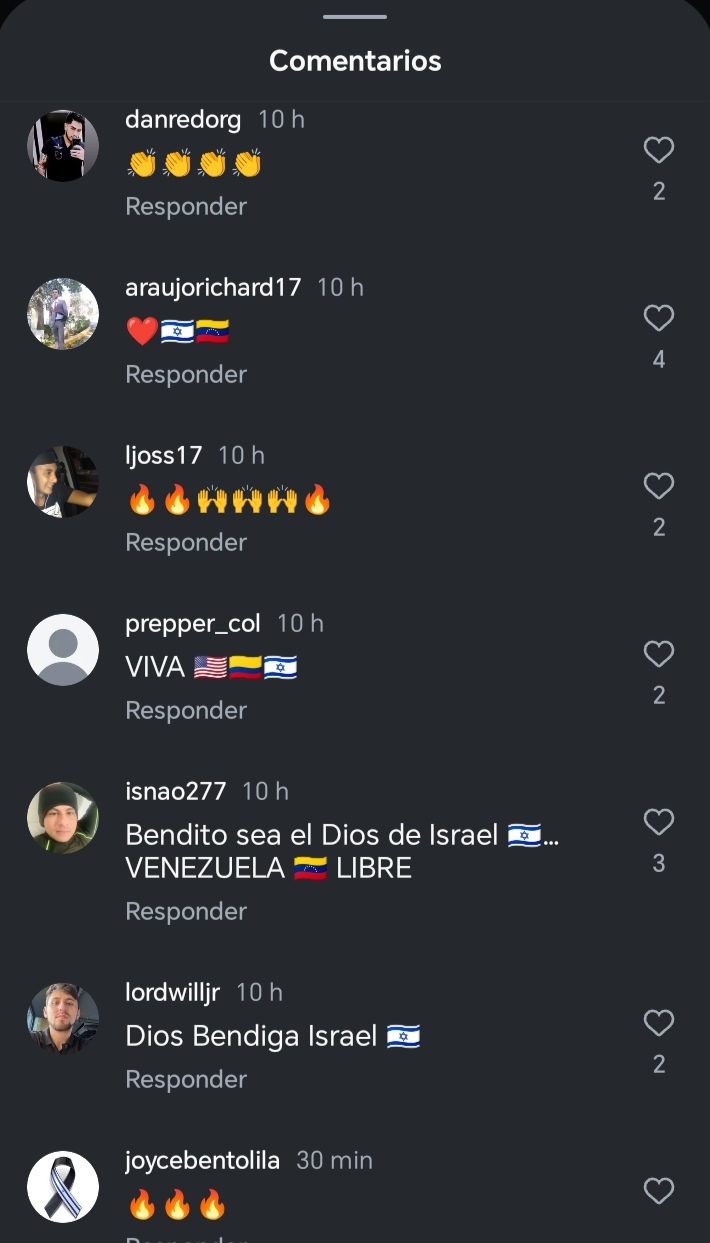
Task: View ljoss17's profile avatar
Action: pos(63,482)
